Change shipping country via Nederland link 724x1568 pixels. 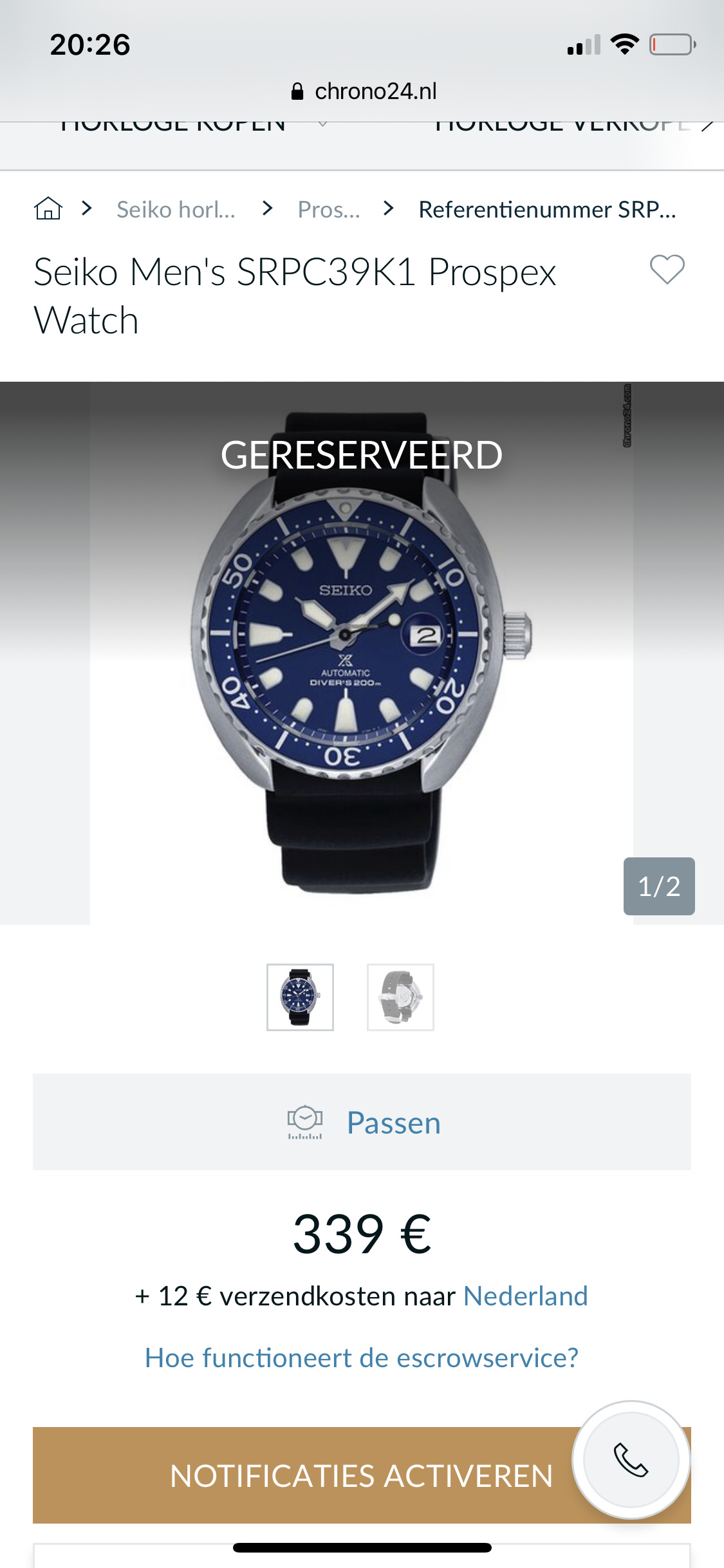tap(526, 1296)
